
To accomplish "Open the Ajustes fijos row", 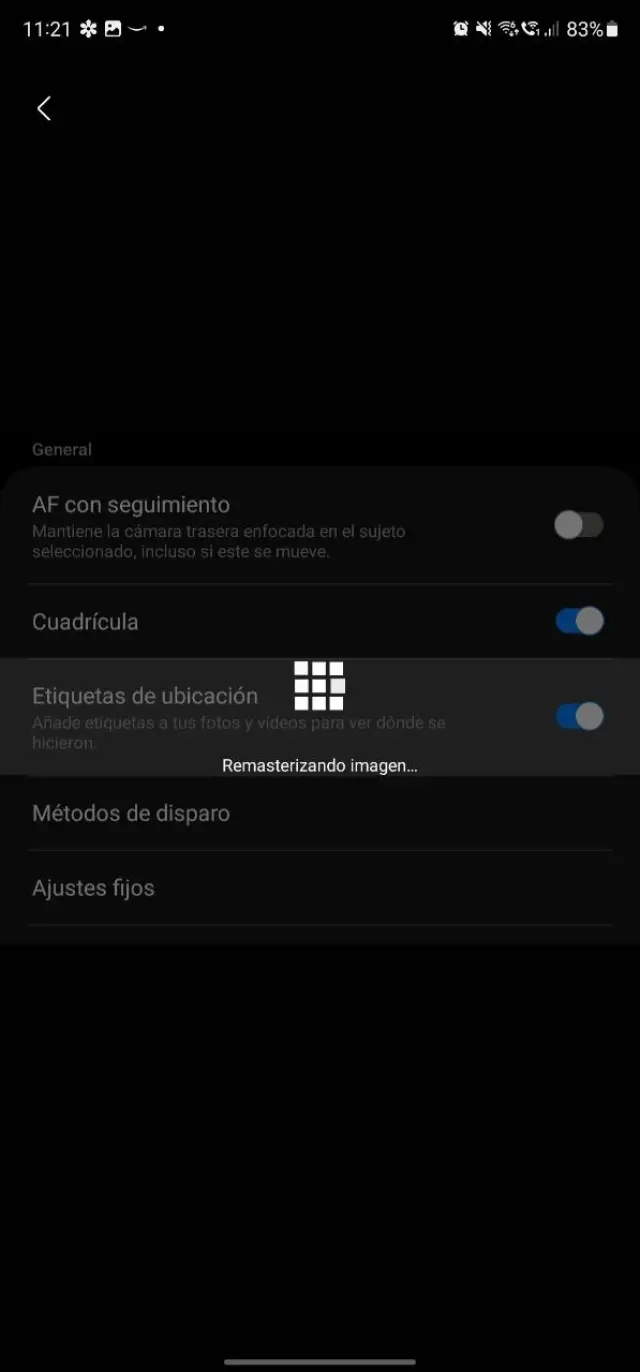I will (x=320, y=888).
